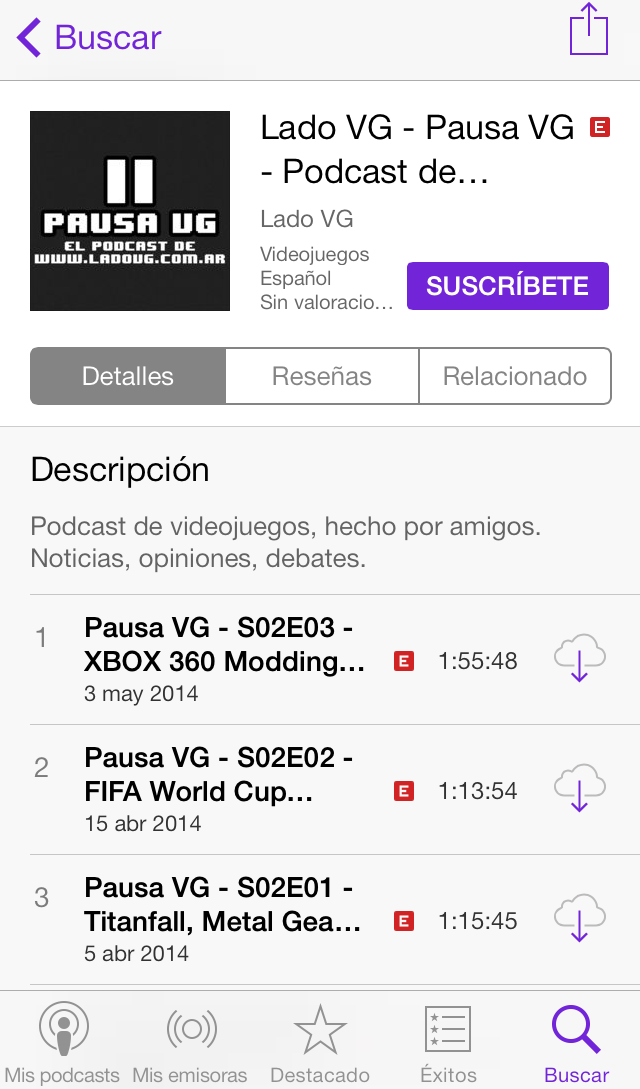This screenshot has width=640, height=1089.
Task: Switch to the Reseñas segment
Action: tap(322, 376)
